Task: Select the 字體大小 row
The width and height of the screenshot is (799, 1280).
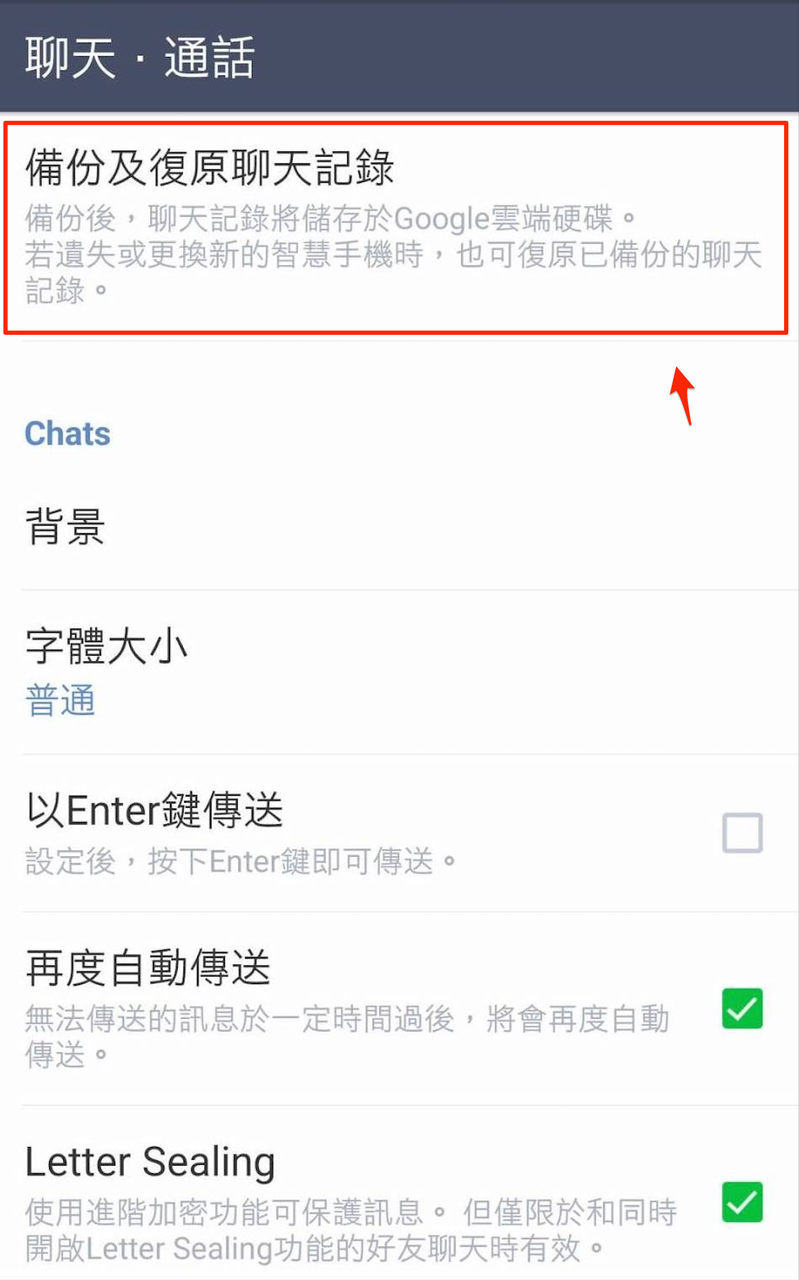Action: (x=350, y=665)
